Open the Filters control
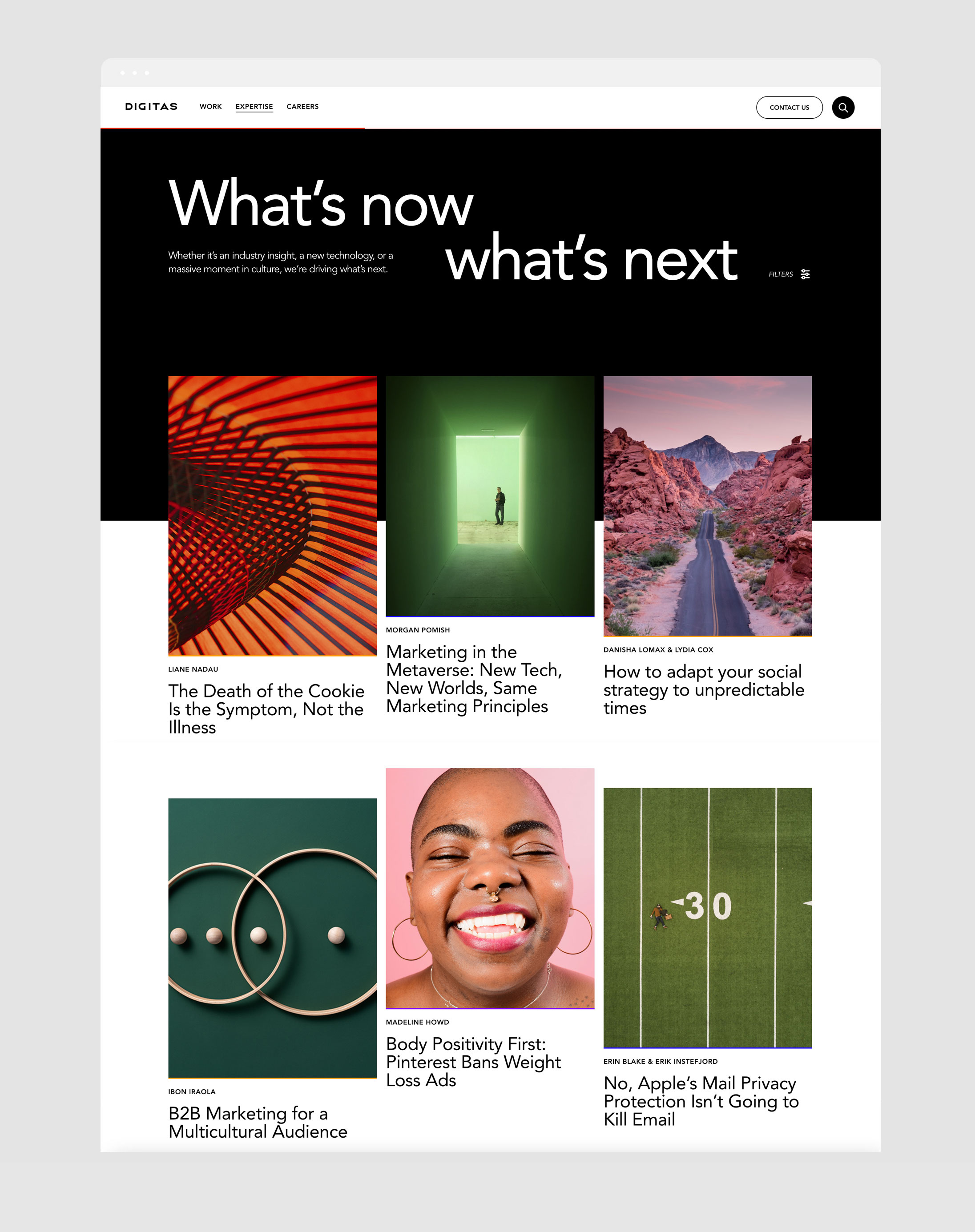The width and height of the screenshot is (975, 1232). pos(789,274)
